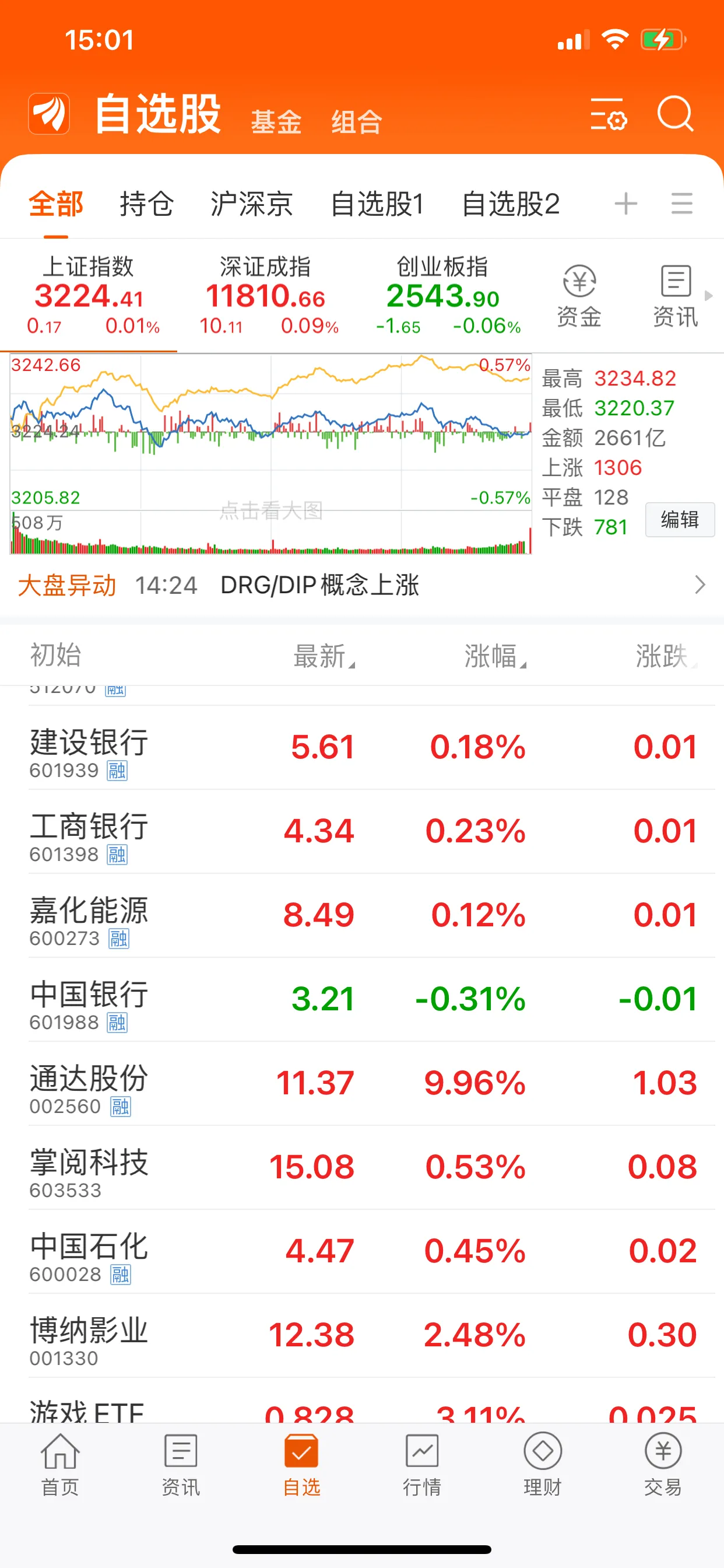724x1568 pixels.
Task: Open 大盘异动 DRG/DIP 概念上涨 news
Action: [362, 585]
